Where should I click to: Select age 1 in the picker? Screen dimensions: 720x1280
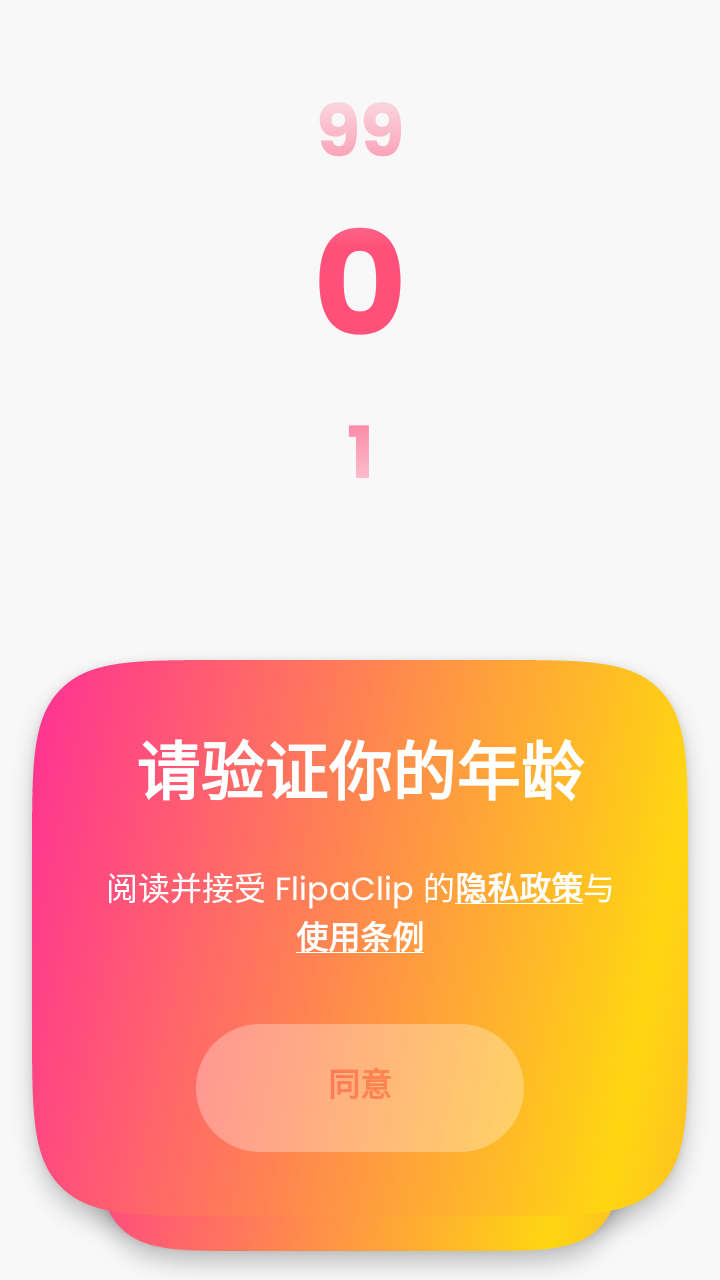360,451
